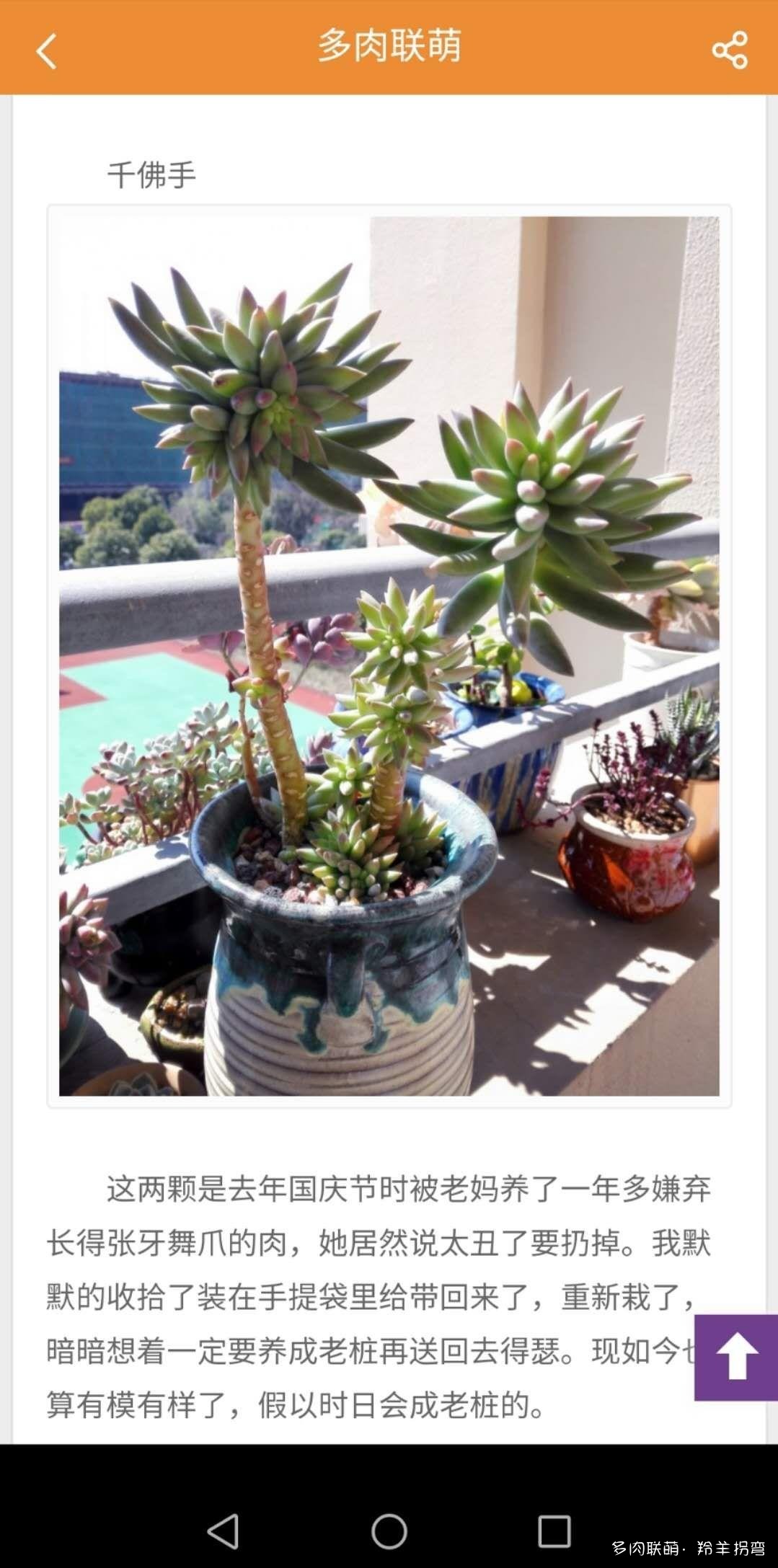
Task: Go back from the 多肉联萌 article
Action: tap(46, 52)
